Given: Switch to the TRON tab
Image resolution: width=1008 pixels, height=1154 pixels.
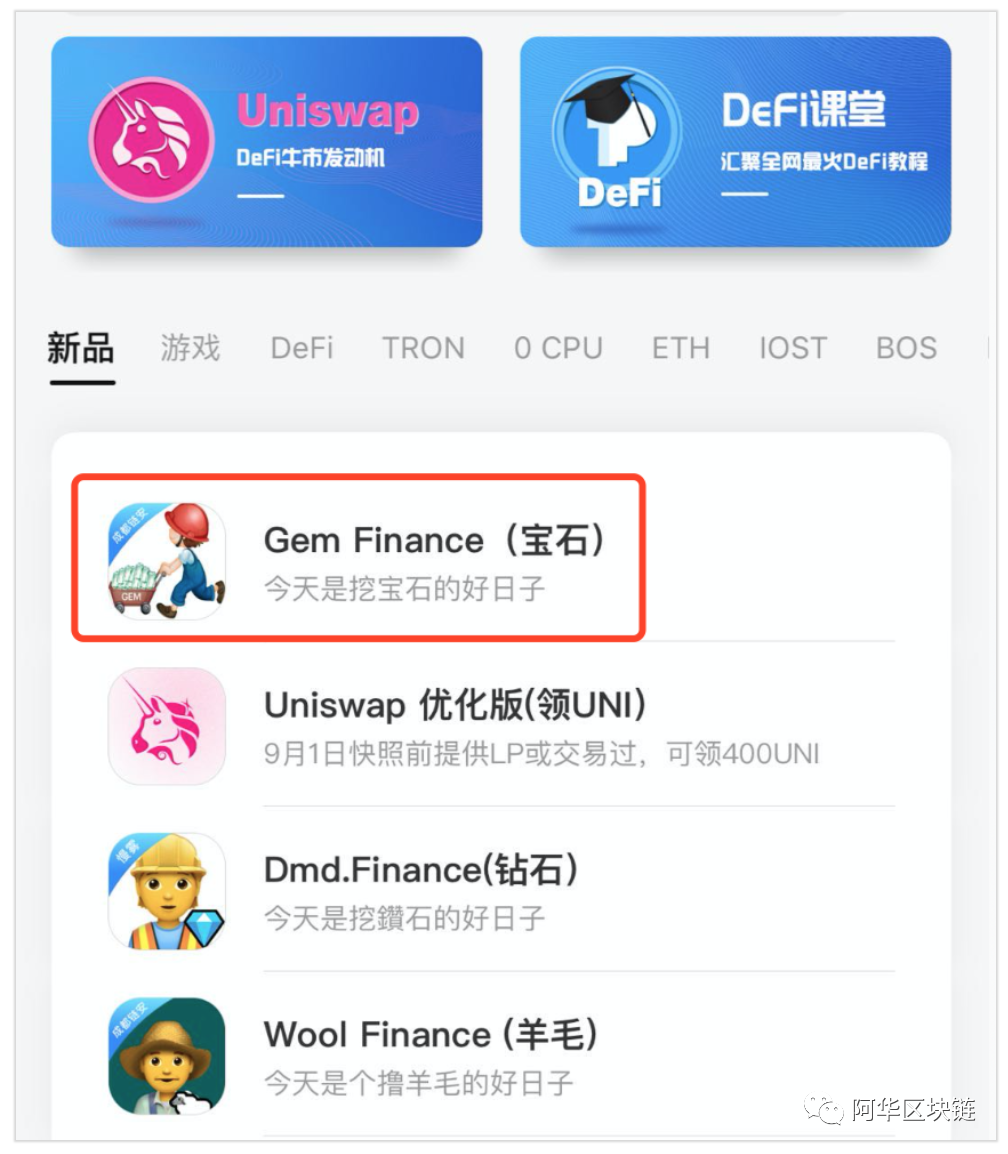Looking at the screenshot, I should click(x=423, y=349).
